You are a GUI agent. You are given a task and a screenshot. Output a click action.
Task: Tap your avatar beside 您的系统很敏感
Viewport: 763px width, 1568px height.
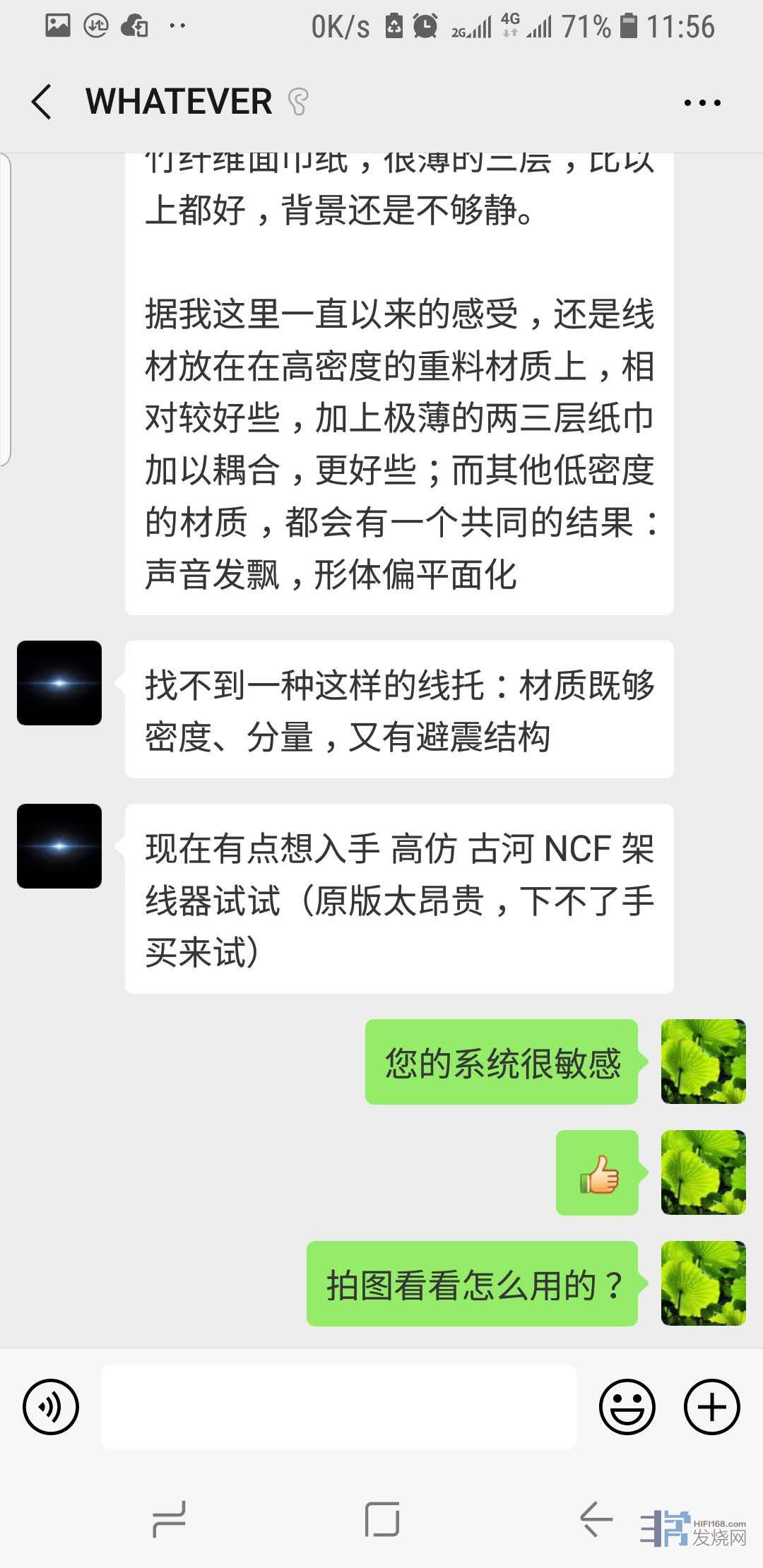(703, 1062)
